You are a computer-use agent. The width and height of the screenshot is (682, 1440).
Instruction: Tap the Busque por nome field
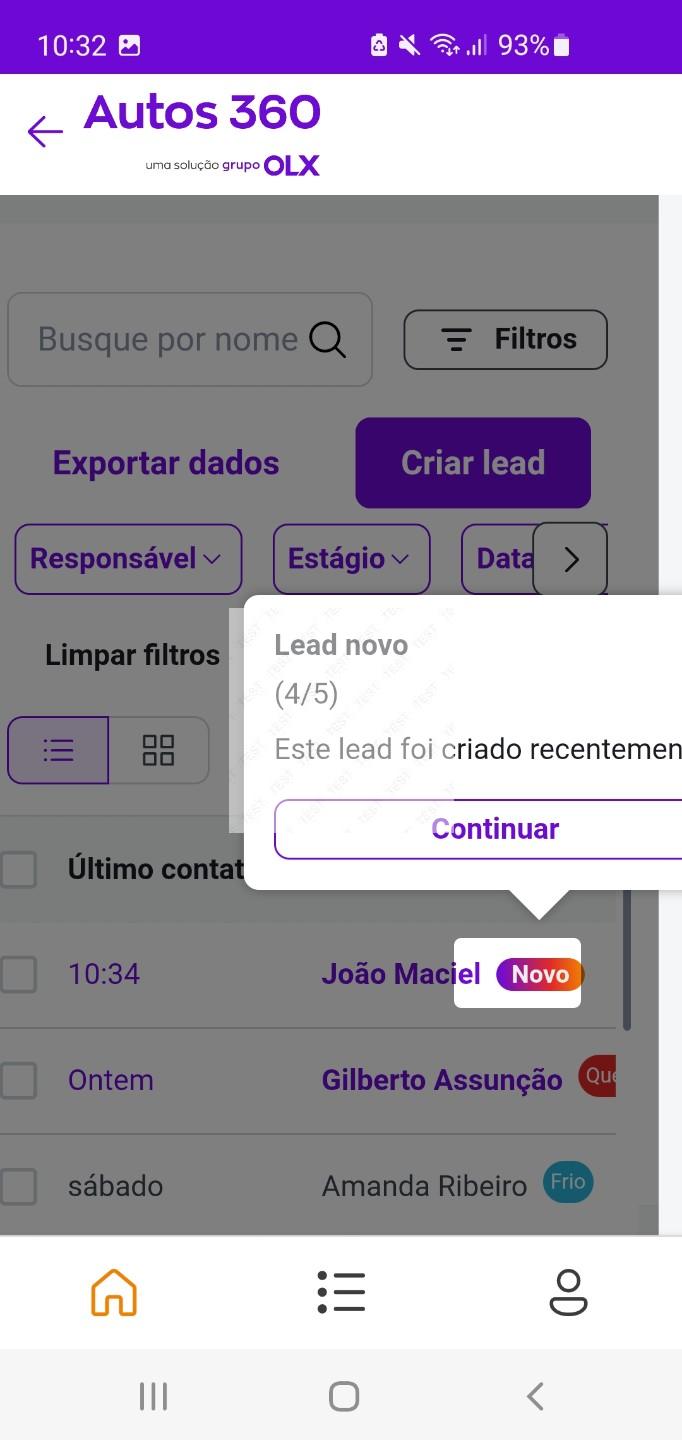click(170, 340)
